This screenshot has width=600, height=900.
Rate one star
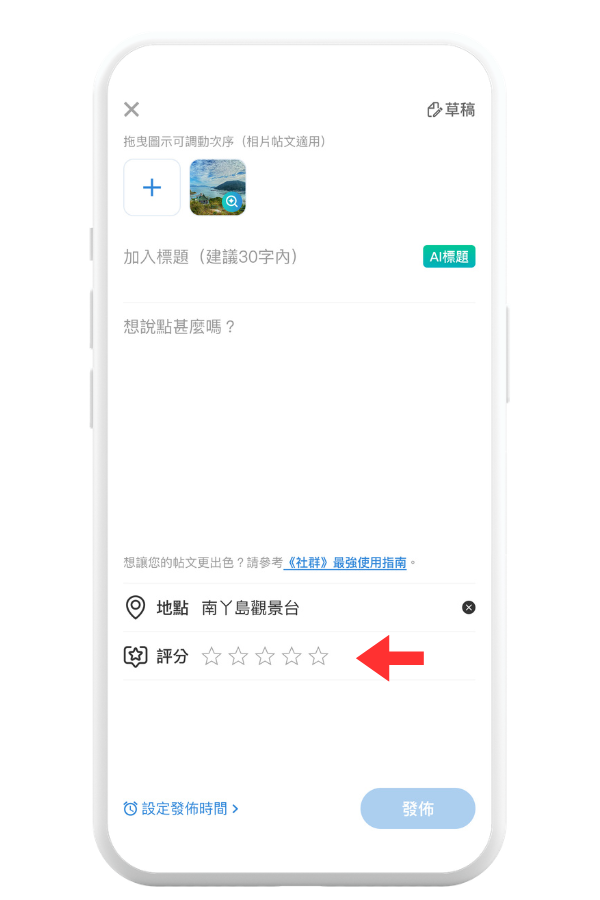click(211, 657)
